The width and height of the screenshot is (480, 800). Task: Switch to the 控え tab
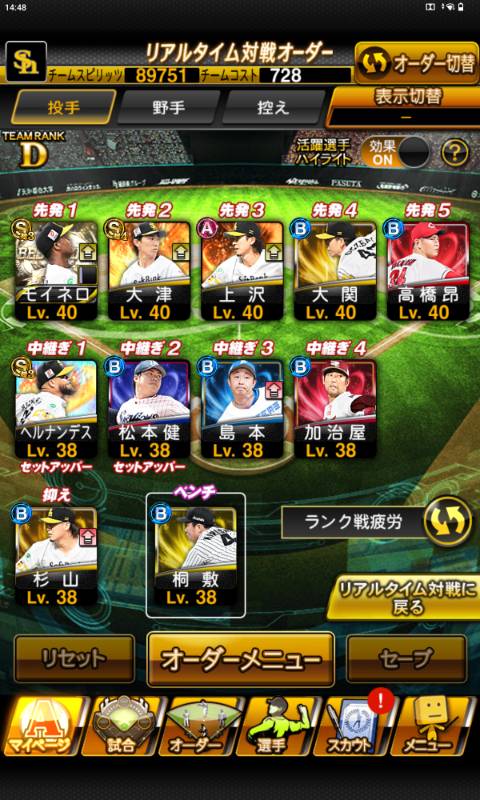[x=273, y=108]
